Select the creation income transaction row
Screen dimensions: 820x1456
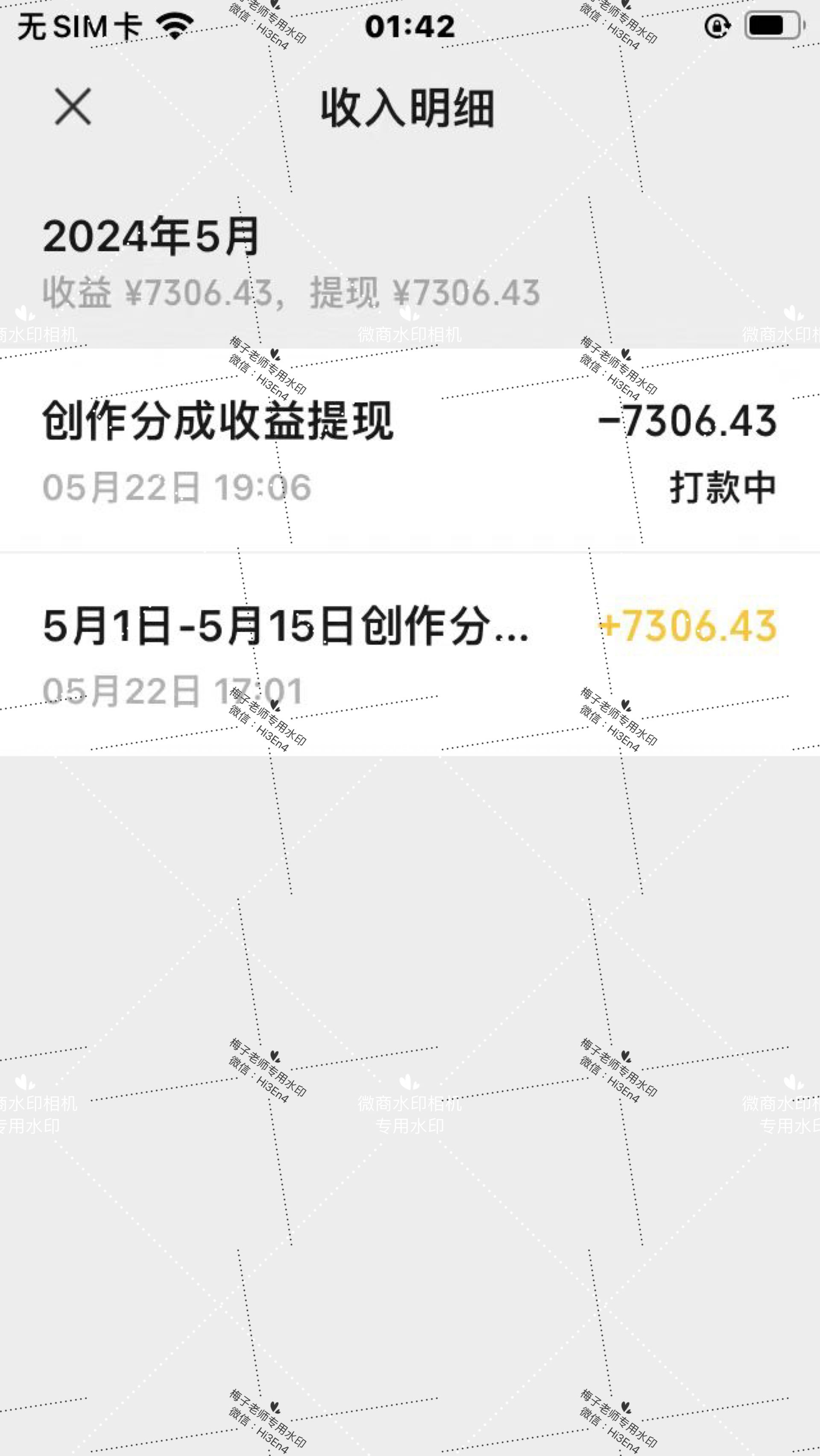[410, 656]
